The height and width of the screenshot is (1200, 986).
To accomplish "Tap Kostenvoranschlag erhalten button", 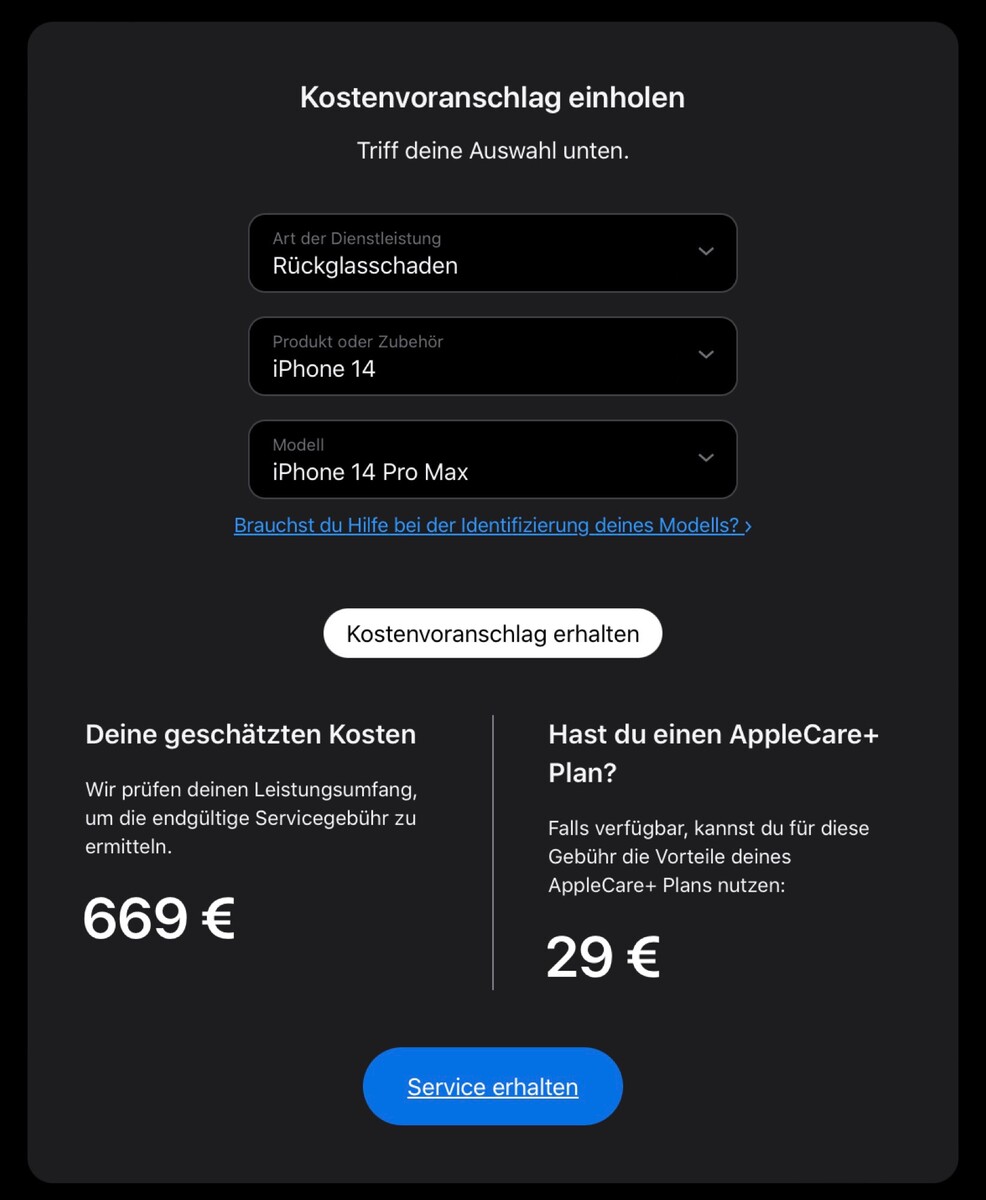I will point(492,633).
